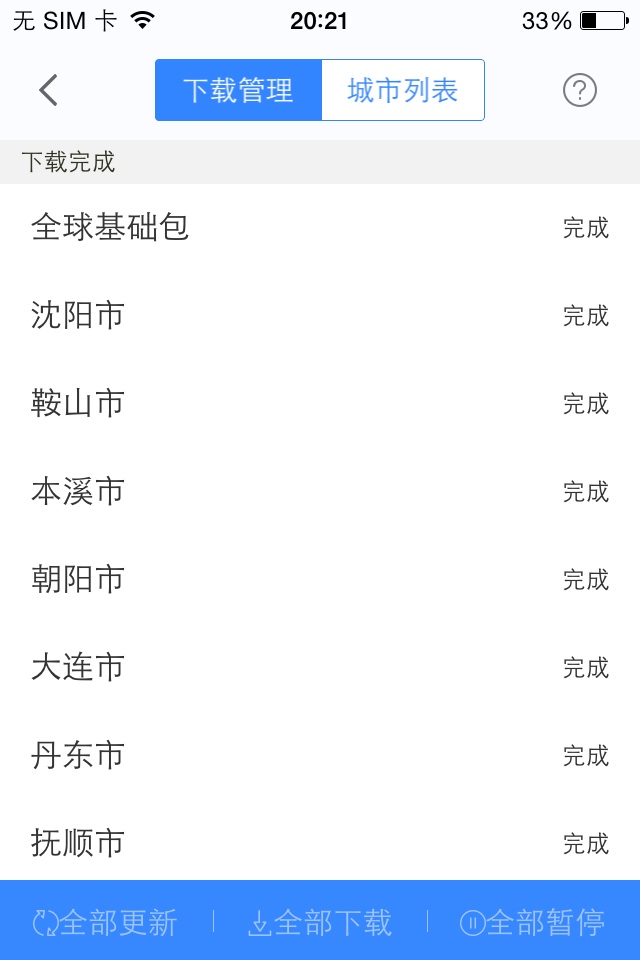Open the 沈阳市 row
This screenshot has width=640, height=960.
[320, 316]
